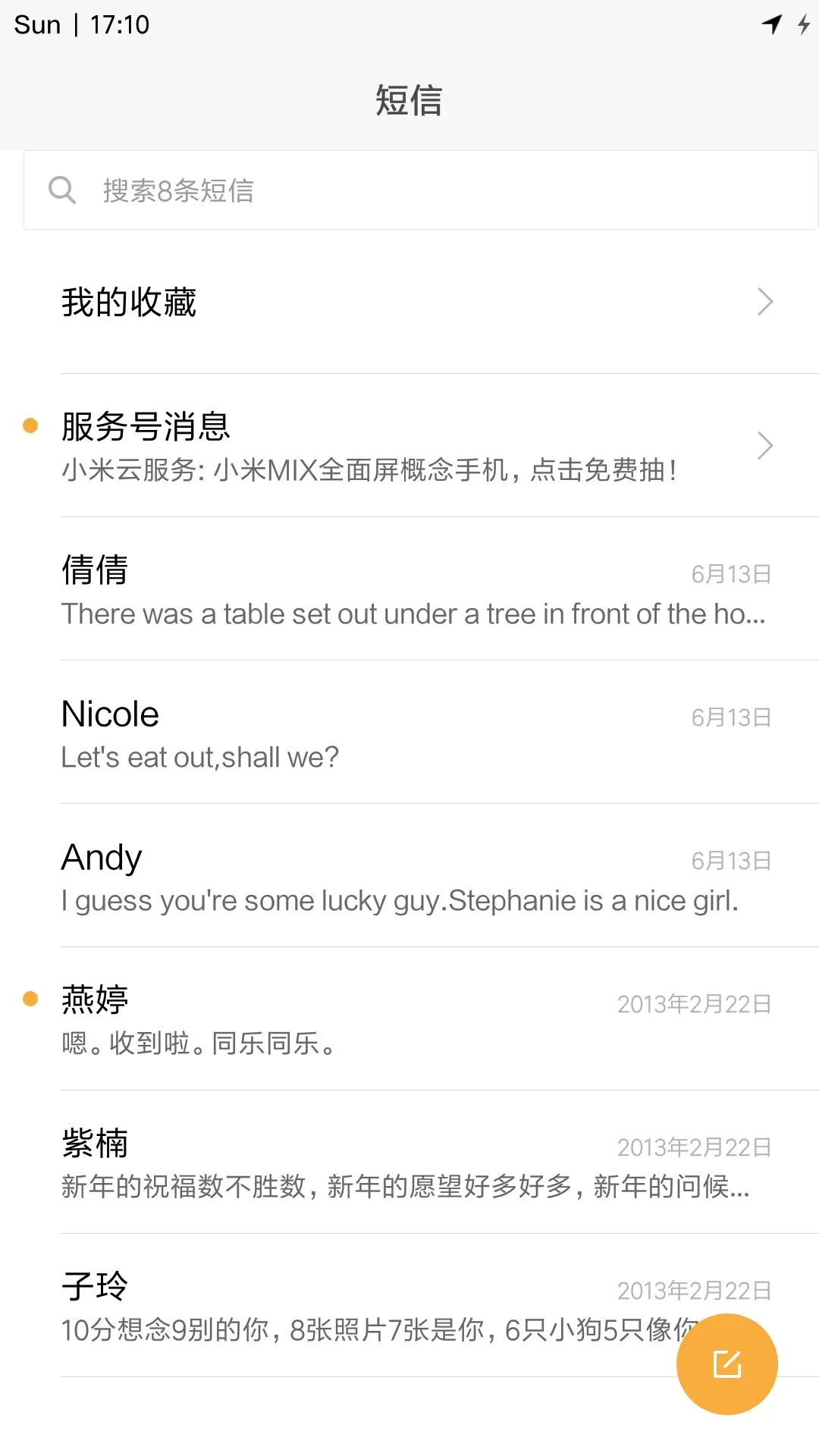
Task: Tap the GPS location arrow in status bar
Action: [x=771, y=24]
